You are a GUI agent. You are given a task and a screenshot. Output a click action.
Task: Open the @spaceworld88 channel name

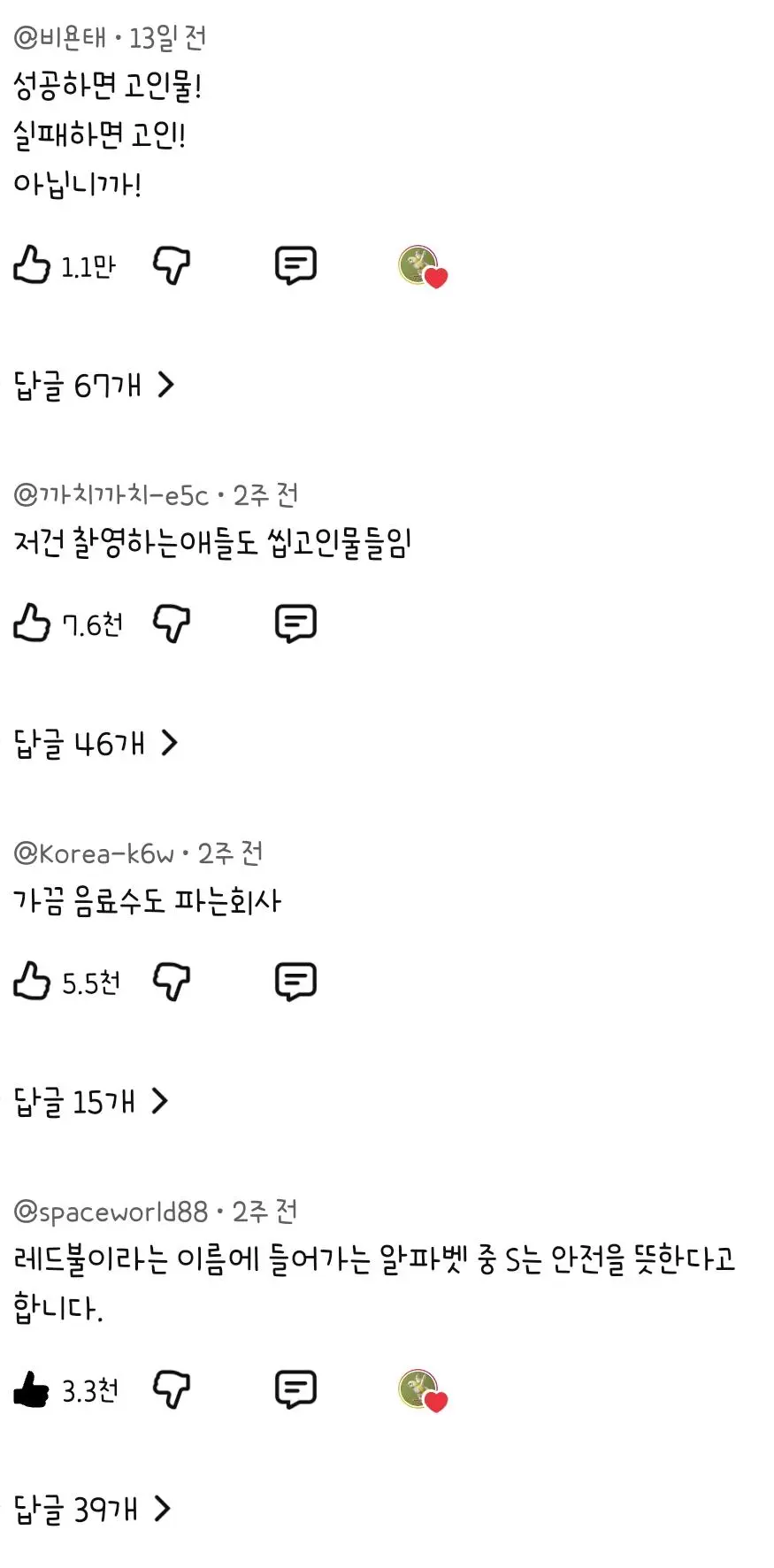tap(111, 1211)
